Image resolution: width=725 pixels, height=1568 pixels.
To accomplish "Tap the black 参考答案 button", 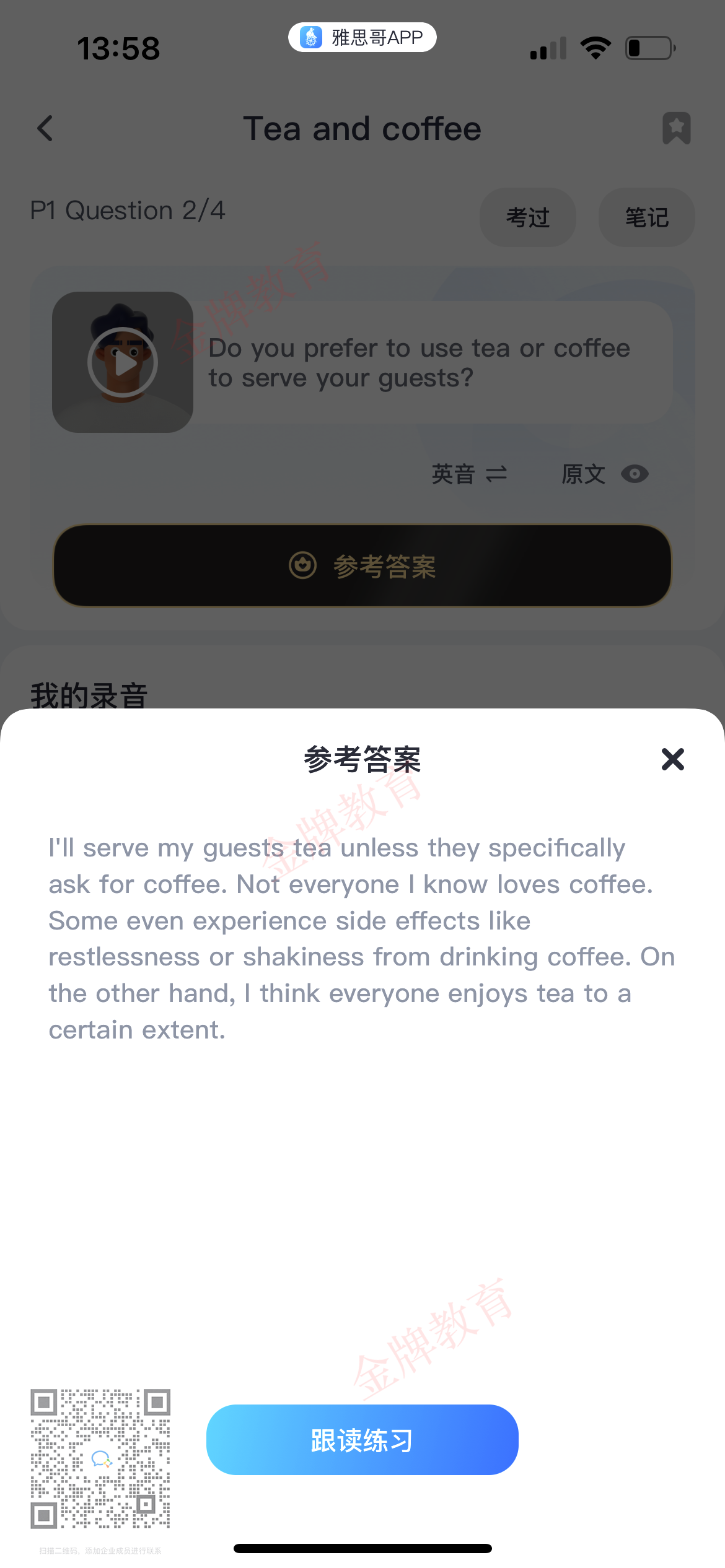I will pos(362,565).
